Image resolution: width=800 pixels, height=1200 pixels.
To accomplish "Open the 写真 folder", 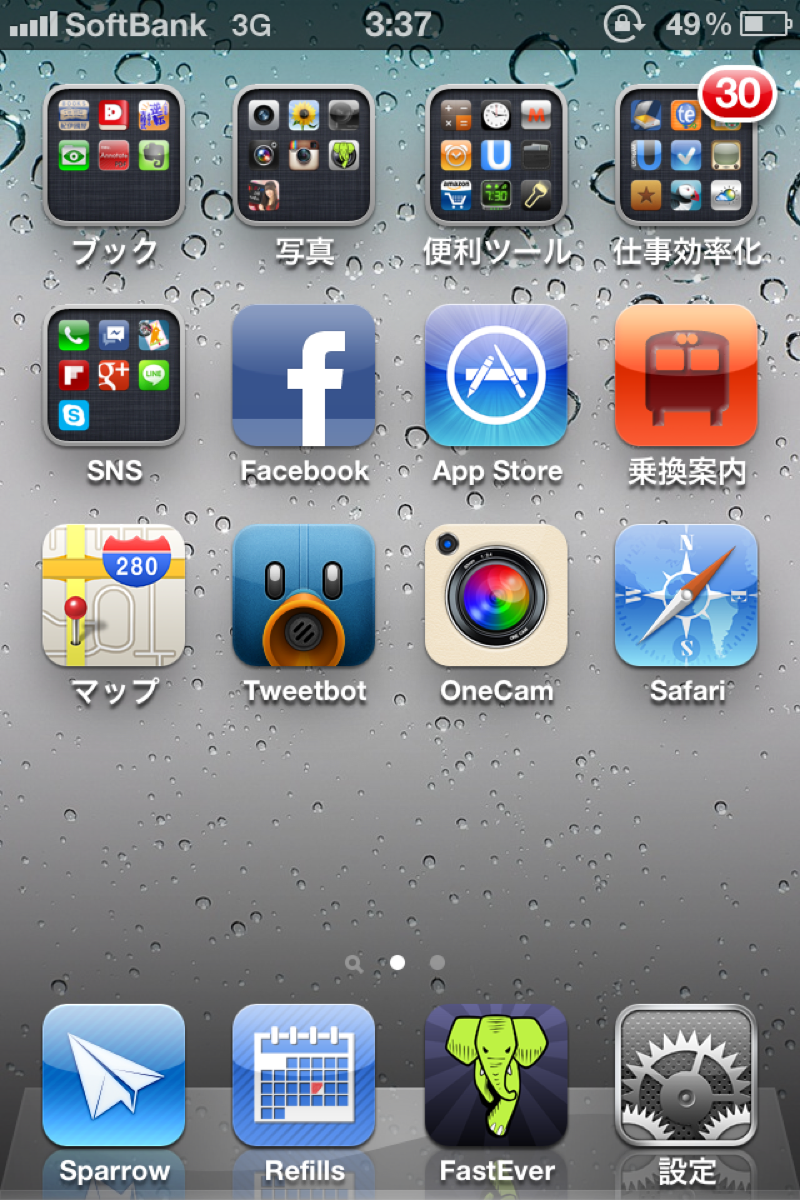I will (304, 155).
